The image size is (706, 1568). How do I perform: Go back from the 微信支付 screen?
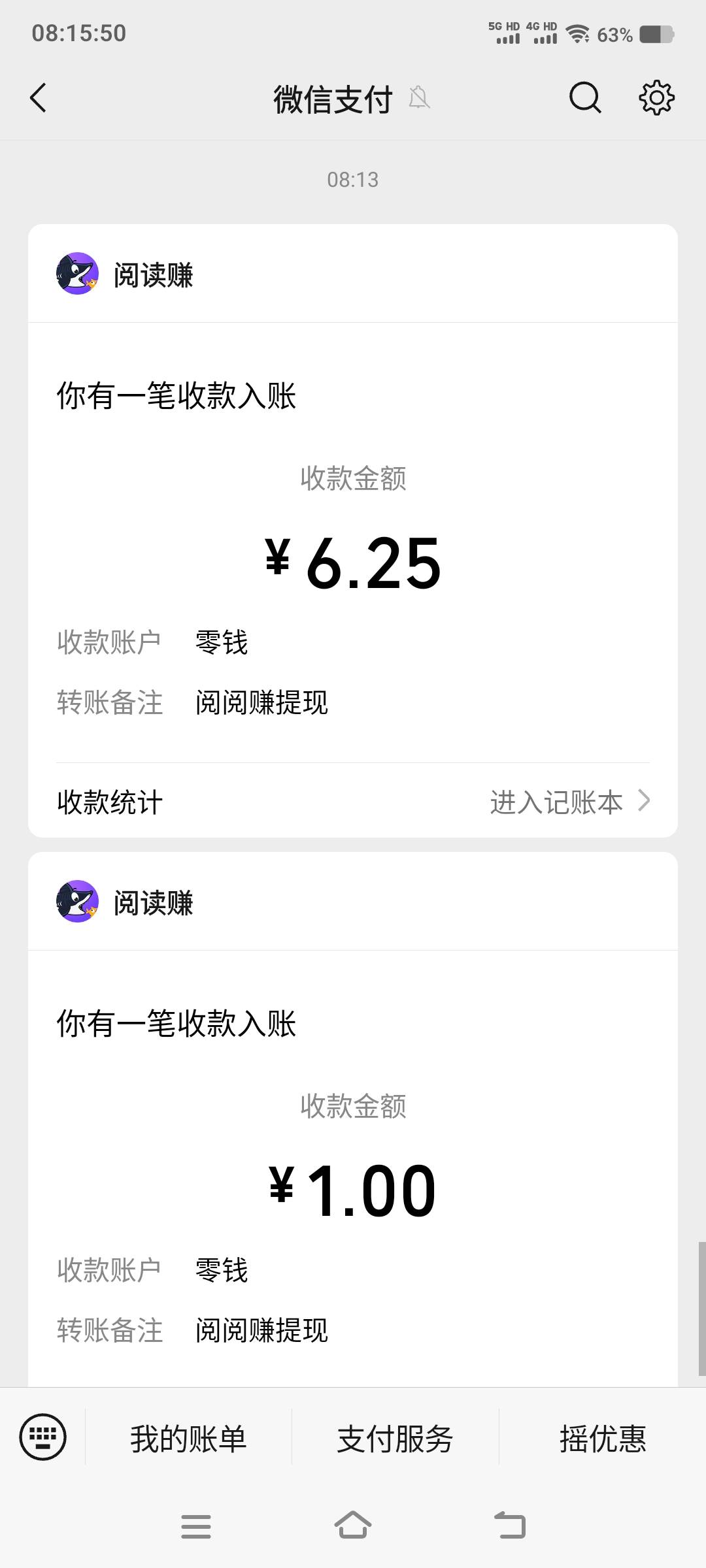(x=39, y=98)
